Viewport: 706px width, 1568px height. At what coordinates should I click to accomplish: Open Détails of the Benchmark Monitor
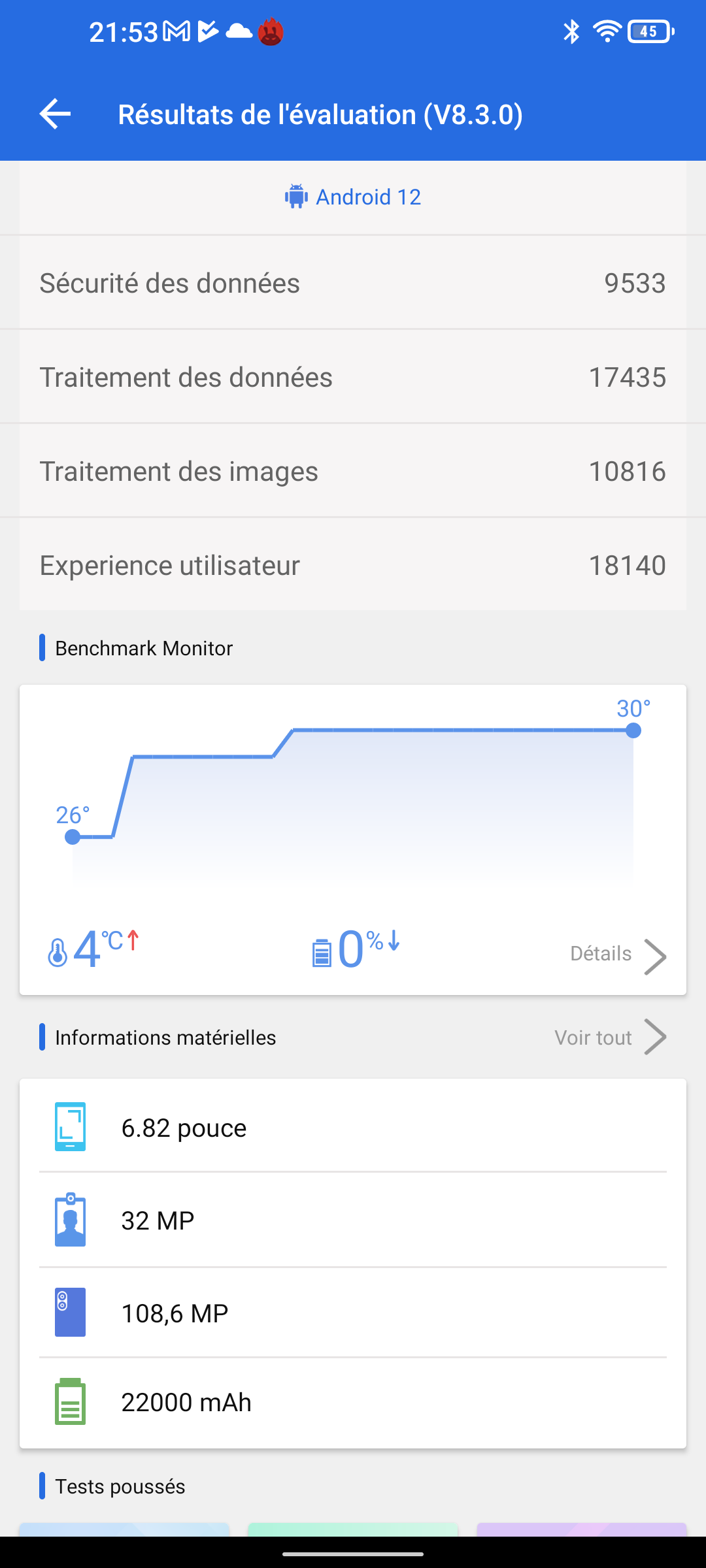[x=617, y=955]
